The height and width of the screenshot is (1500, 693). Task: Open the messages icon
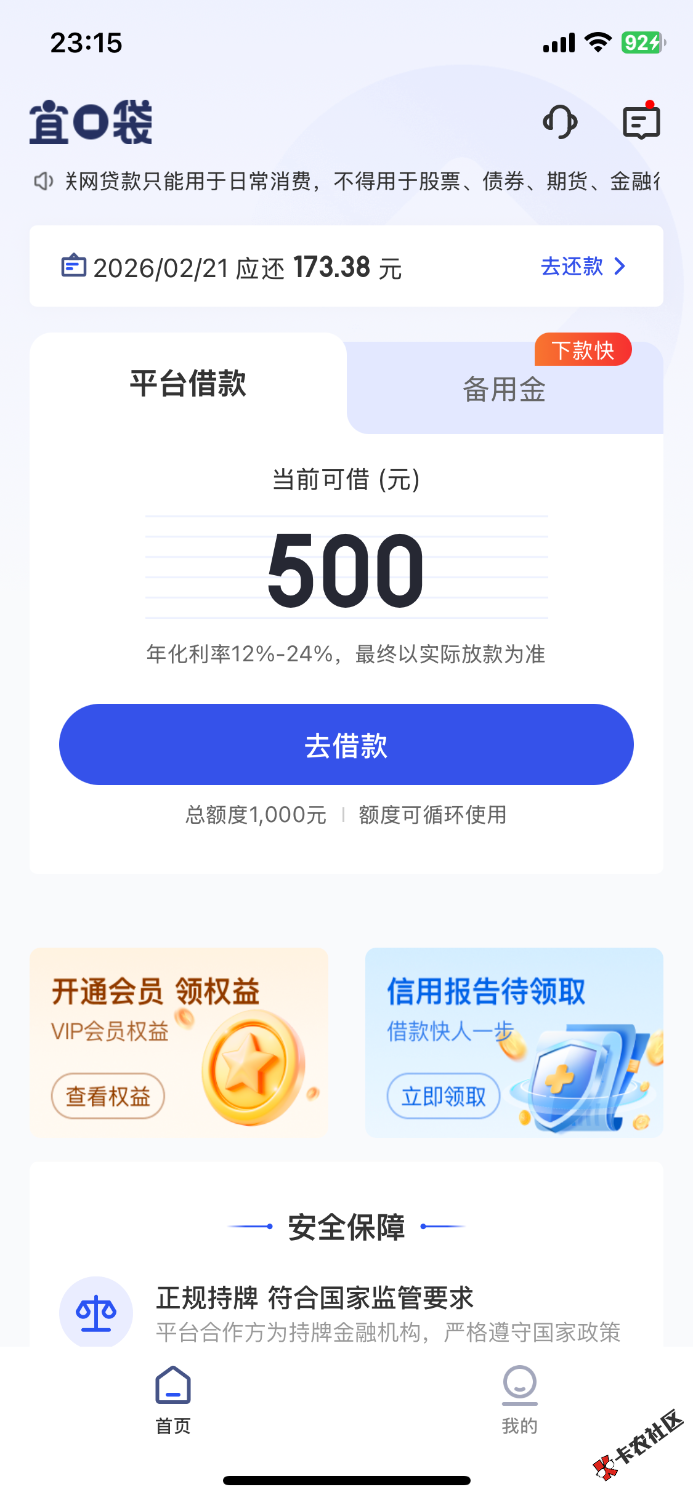tap(640, 122)
